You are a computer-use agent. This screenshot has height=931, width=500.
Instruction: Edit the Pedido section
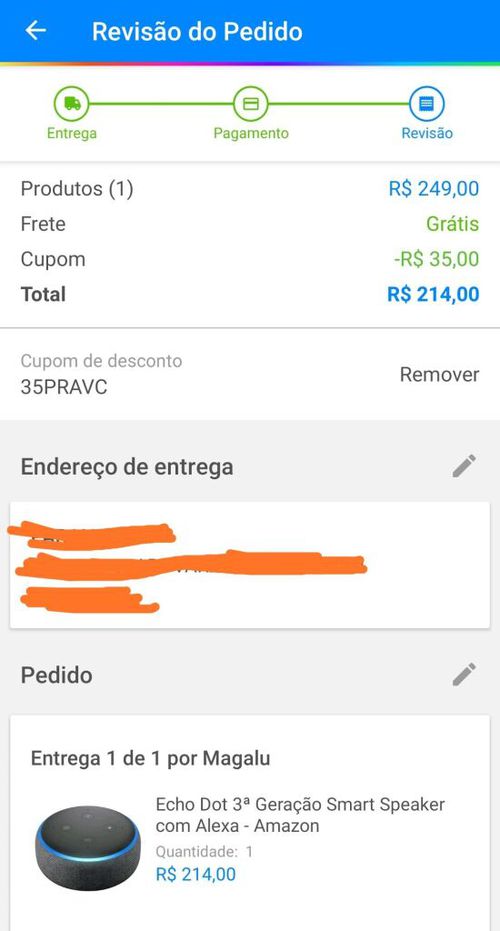pyautogui.click(x=464, y=674)
